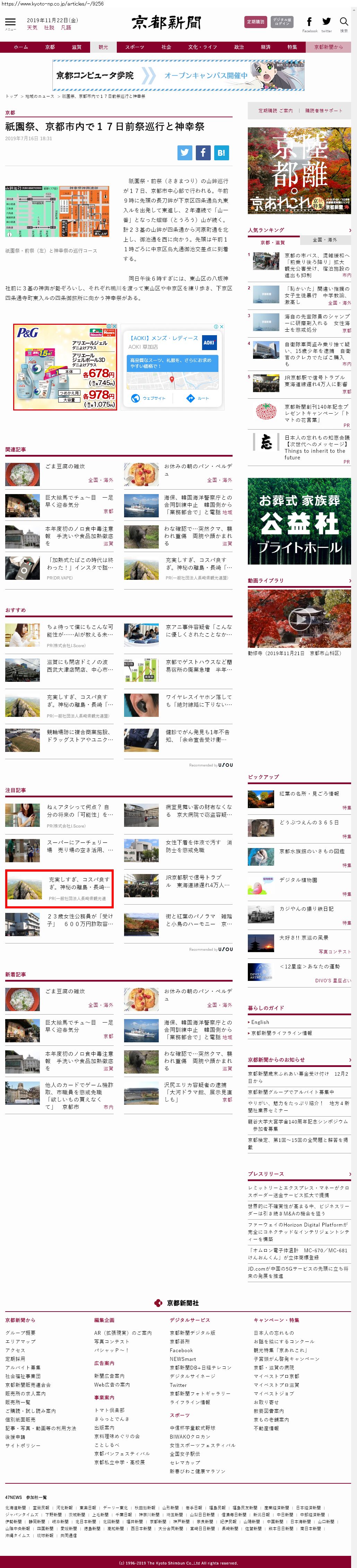357x1568 pixels.
Task: Open the 京都コンピュータ学院 banner
Action: [x=178, y=76]
